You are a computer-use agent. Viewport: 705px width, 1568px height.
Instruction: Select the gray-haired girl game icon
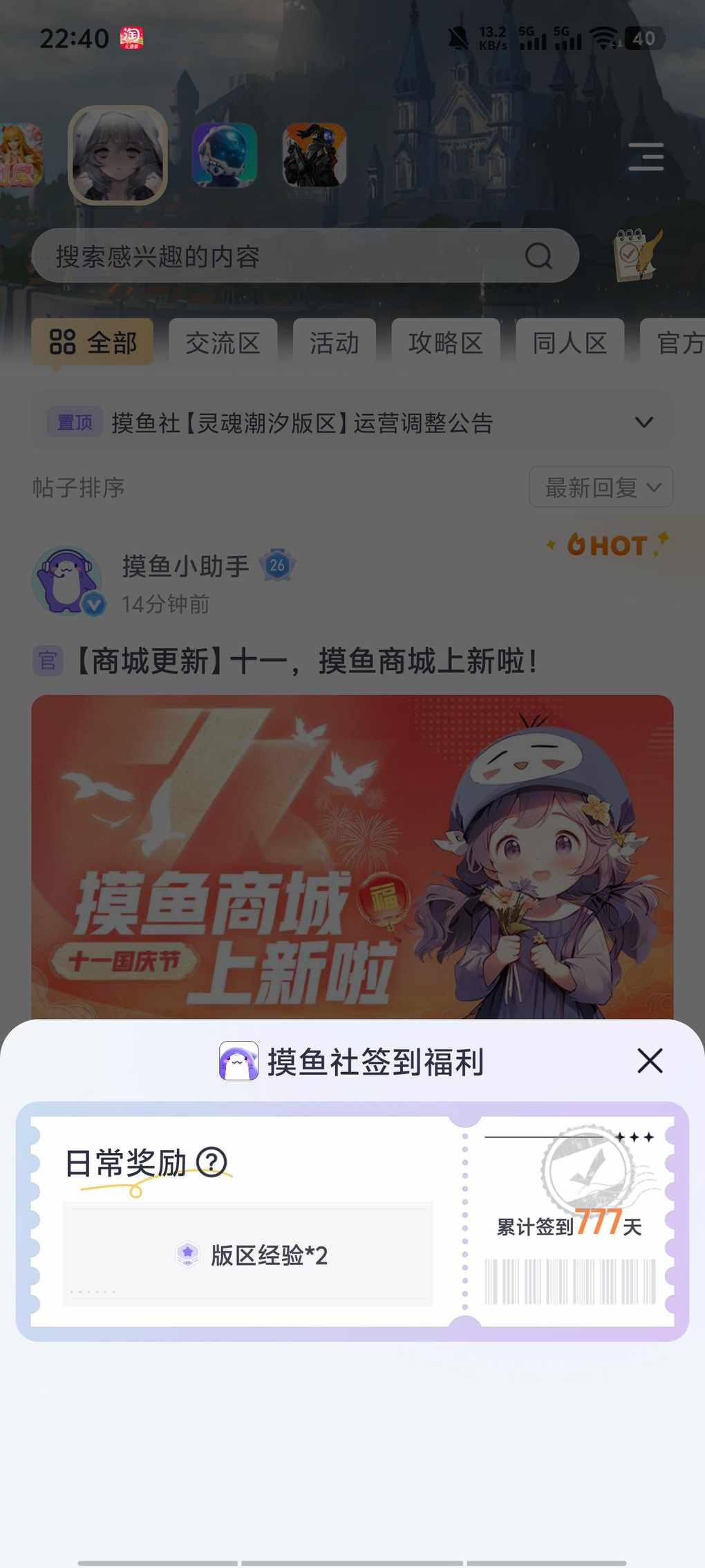click(x=118, y=156)
